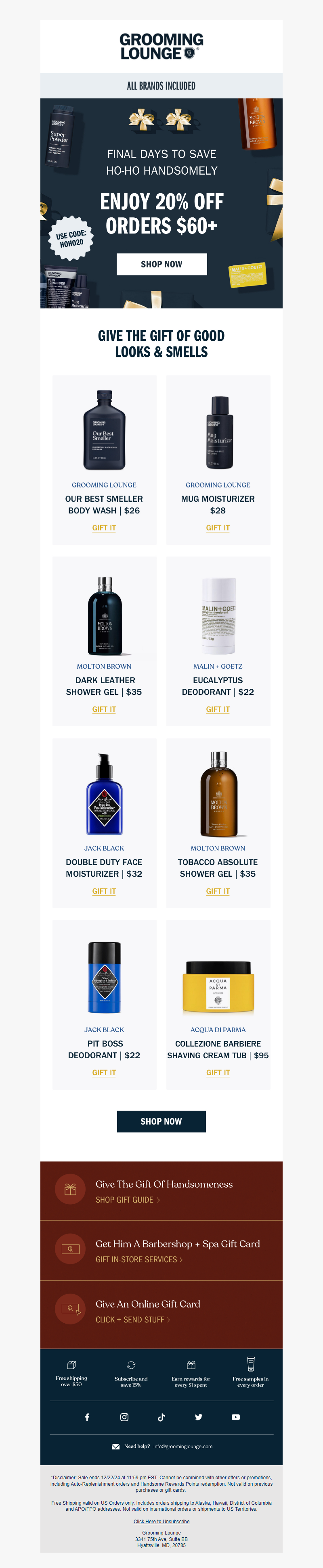Tap Click Here to Unsubscribe
Screen dimensions: 323x1568
[161, 1521]
